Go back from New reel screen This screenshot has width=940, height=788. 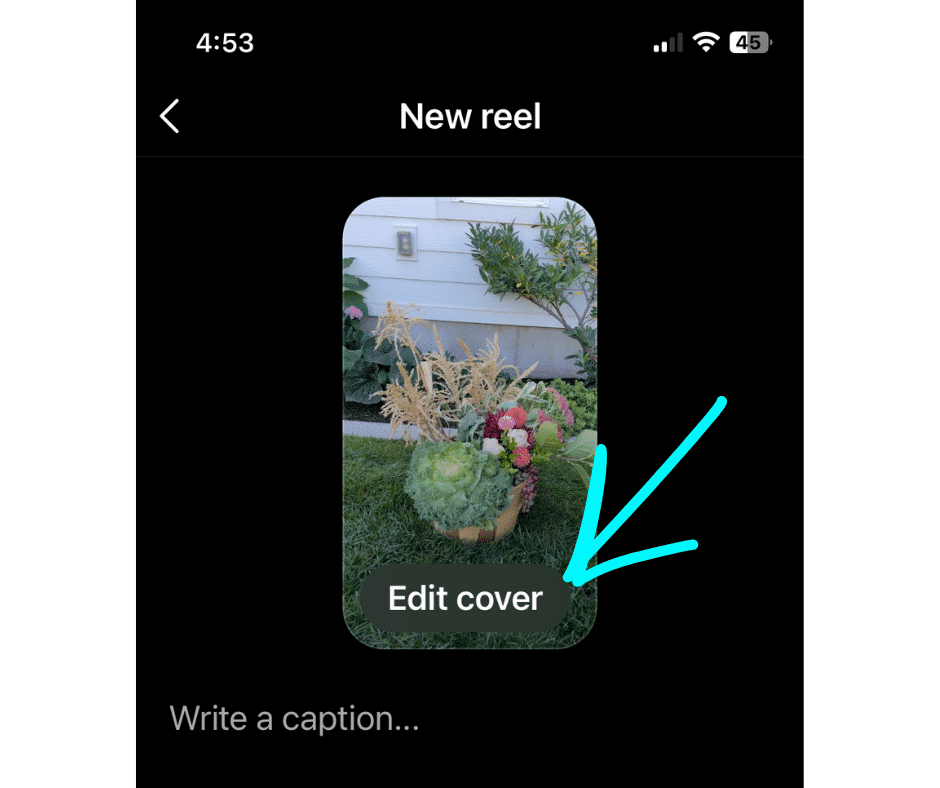pyautogui.click(x=170, y=117)
